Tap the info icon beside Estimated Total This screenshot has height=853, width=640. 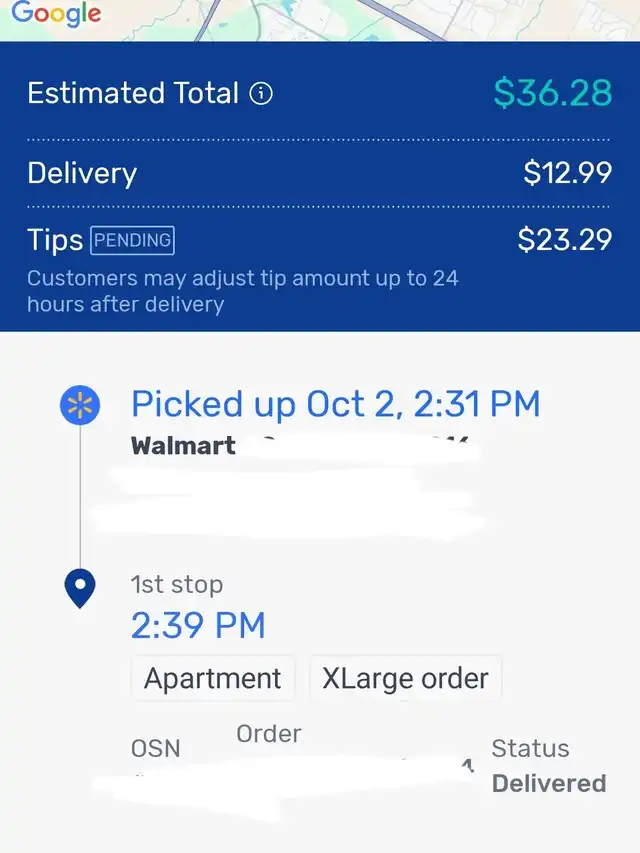click(x=261, y=94)
